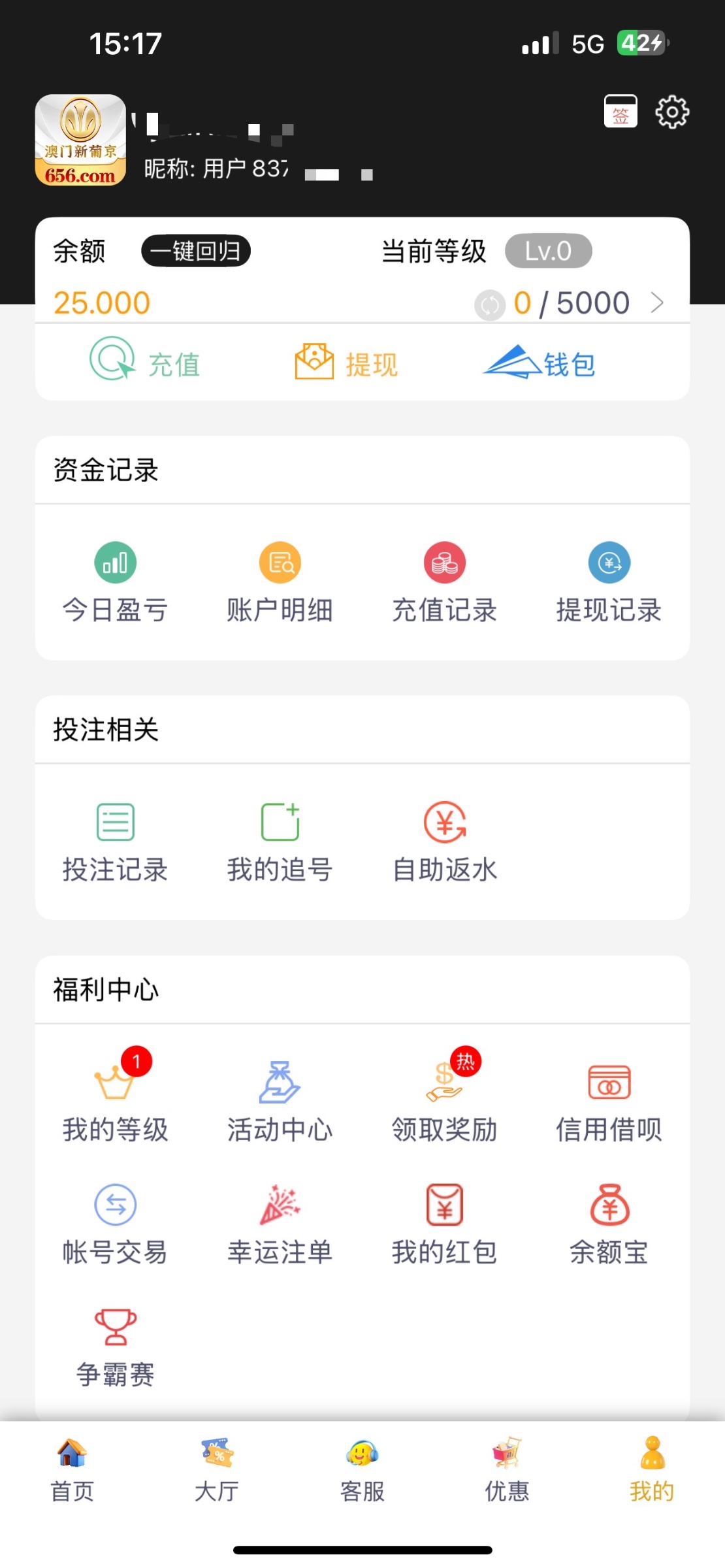Switch to the 首页 home tab
This screenshot has width=725, height=1568.
(72, 1470)
